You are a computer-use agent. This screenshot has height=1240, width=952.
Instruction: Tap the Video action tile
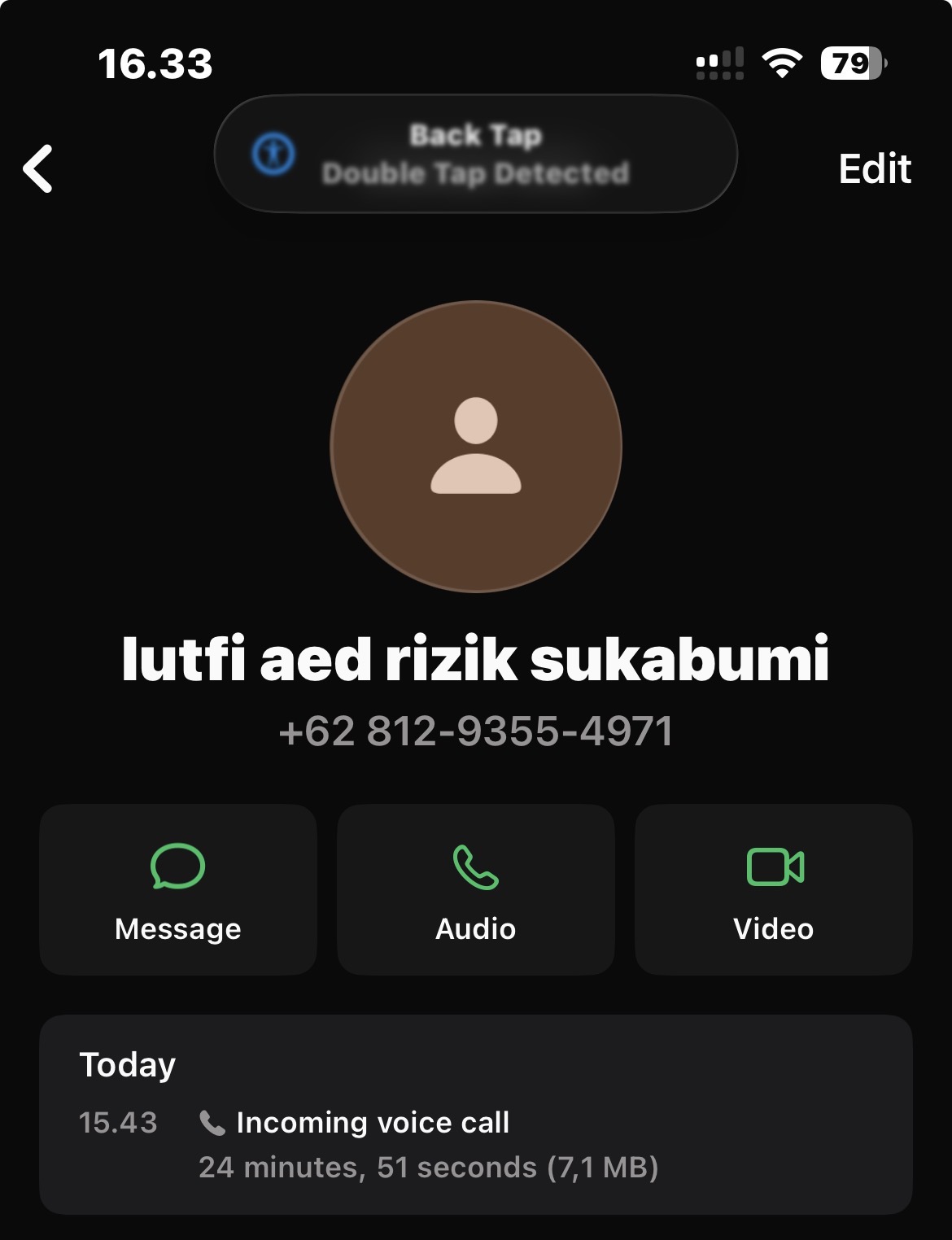774,891
